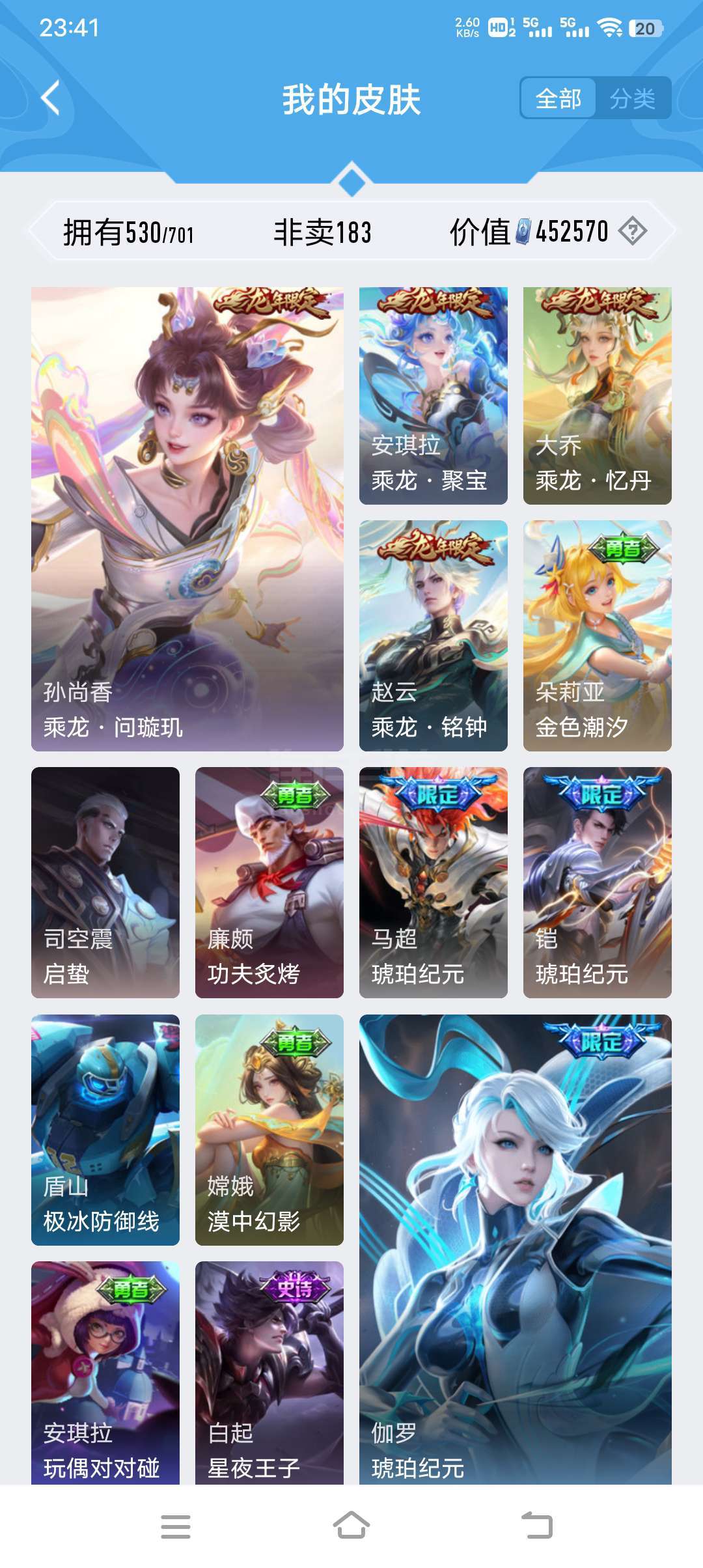Open the value help question icon
Screen dimensions: 703x1568
click(x=632, y=231)
